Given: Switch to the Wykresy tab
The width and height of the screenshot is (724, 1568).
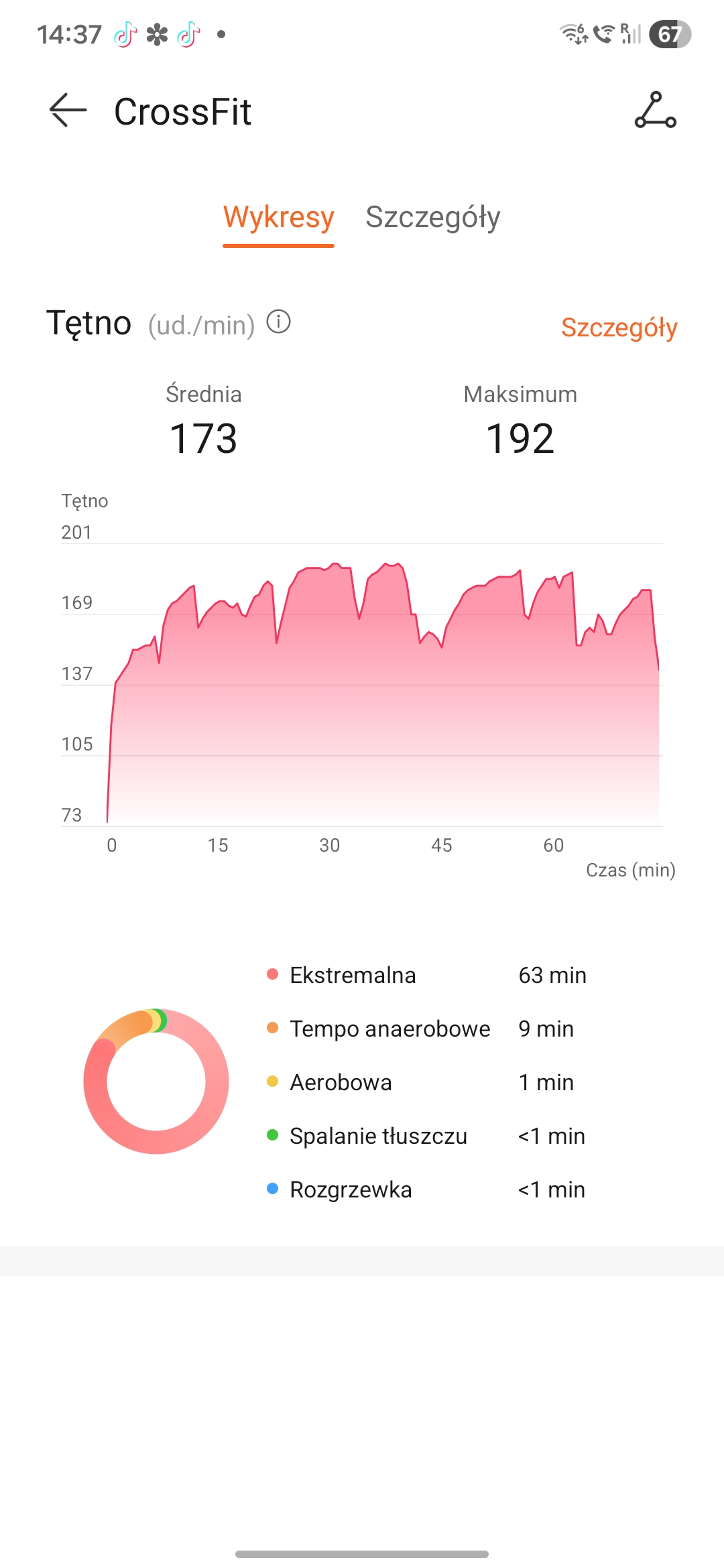Looking at the screenshot, I should click(278, 218).
